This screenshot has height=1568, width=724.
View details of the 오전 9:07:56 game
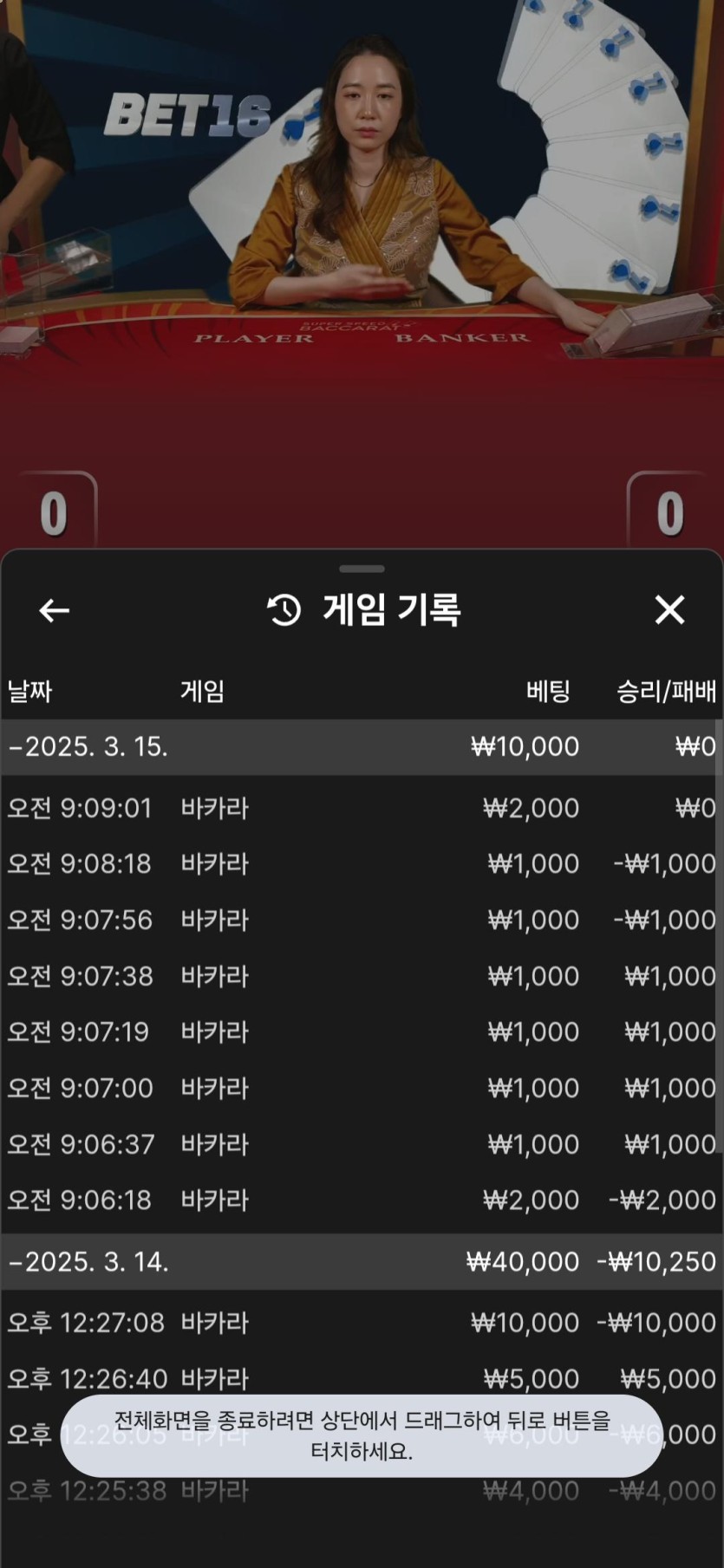[361, 920]
